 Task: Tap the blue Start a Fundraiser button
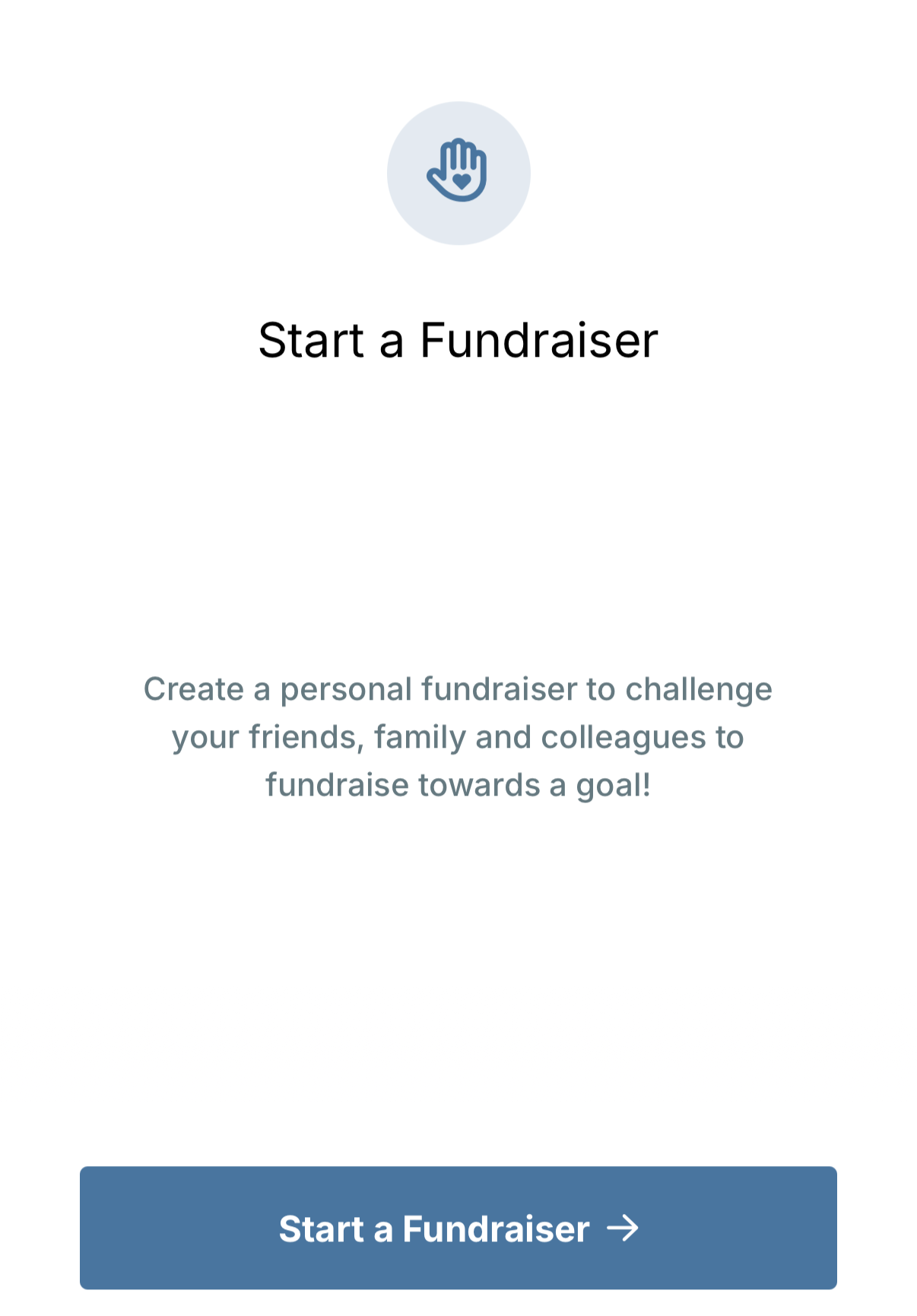(458, 1228)
